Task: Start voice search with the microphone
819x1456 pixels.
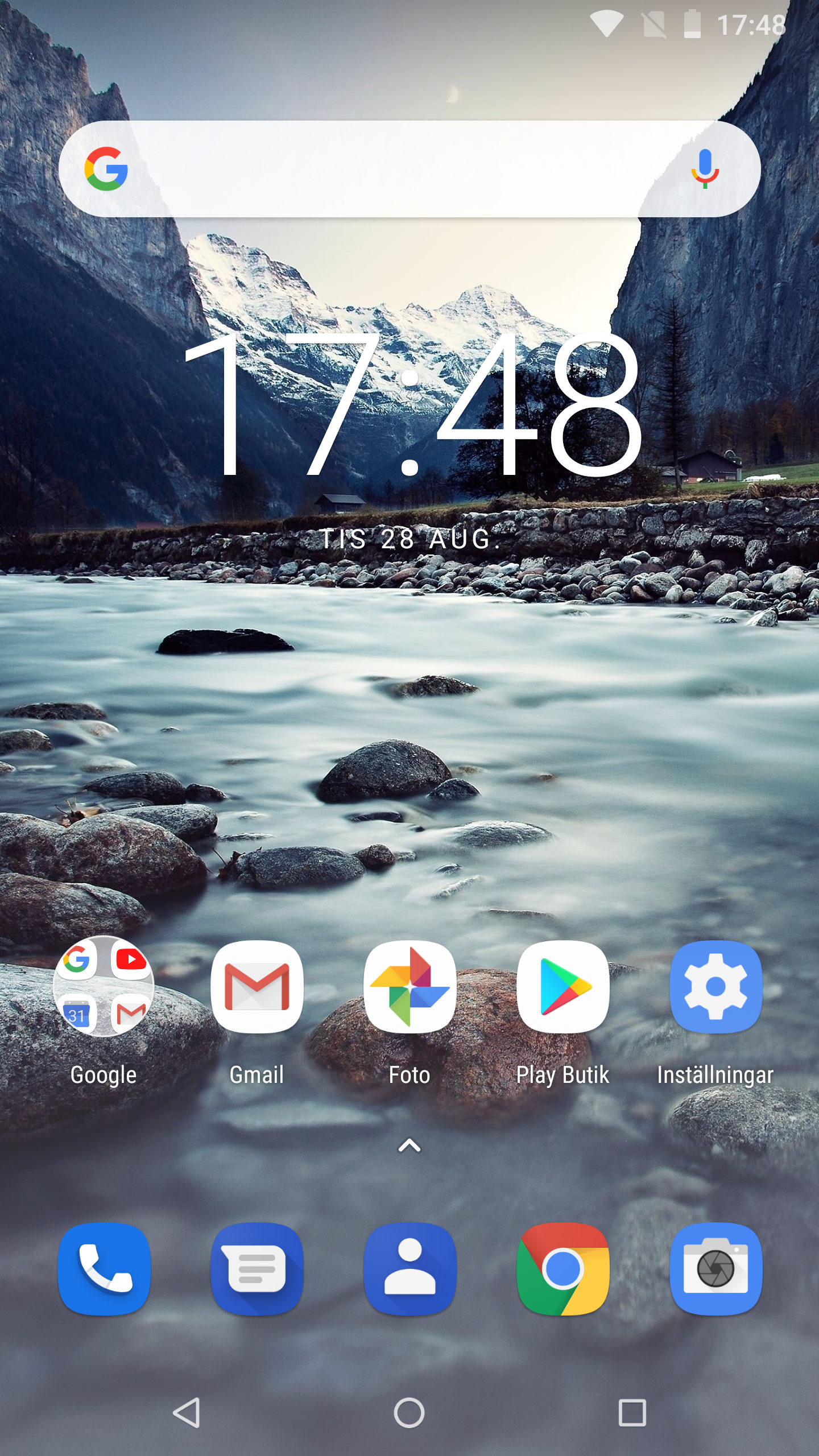Action: click(705, 169)
